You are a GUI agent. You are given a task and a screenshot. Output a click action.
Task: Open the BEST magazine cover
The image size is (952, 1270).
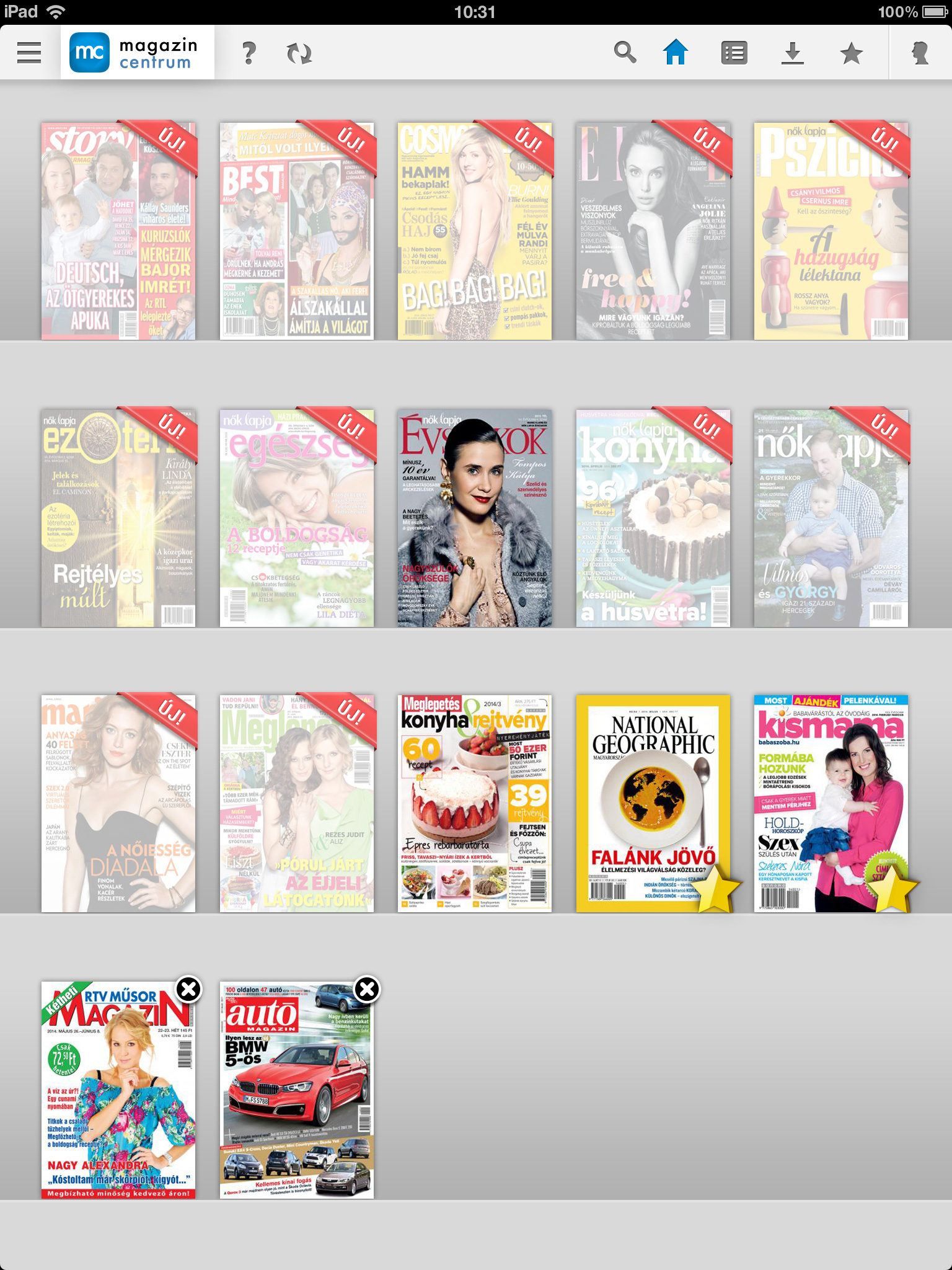click(x=296, y=231)
